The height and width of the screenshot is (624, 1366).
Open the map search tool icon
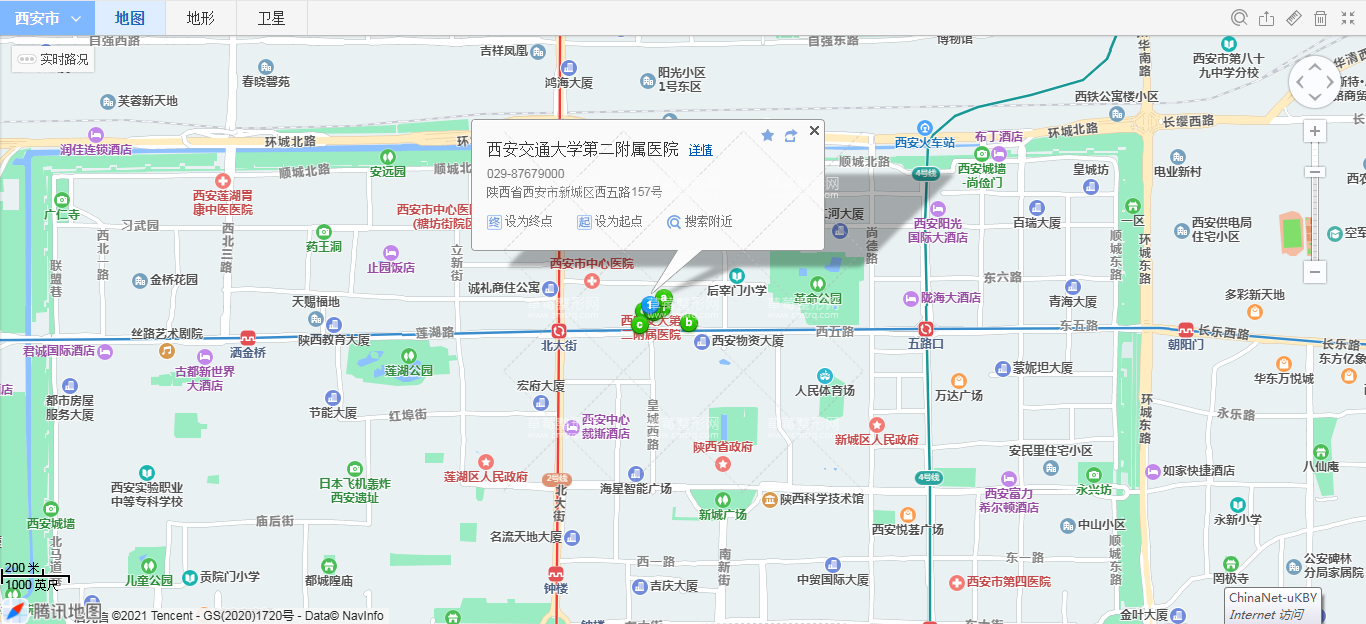[1239, 18]
